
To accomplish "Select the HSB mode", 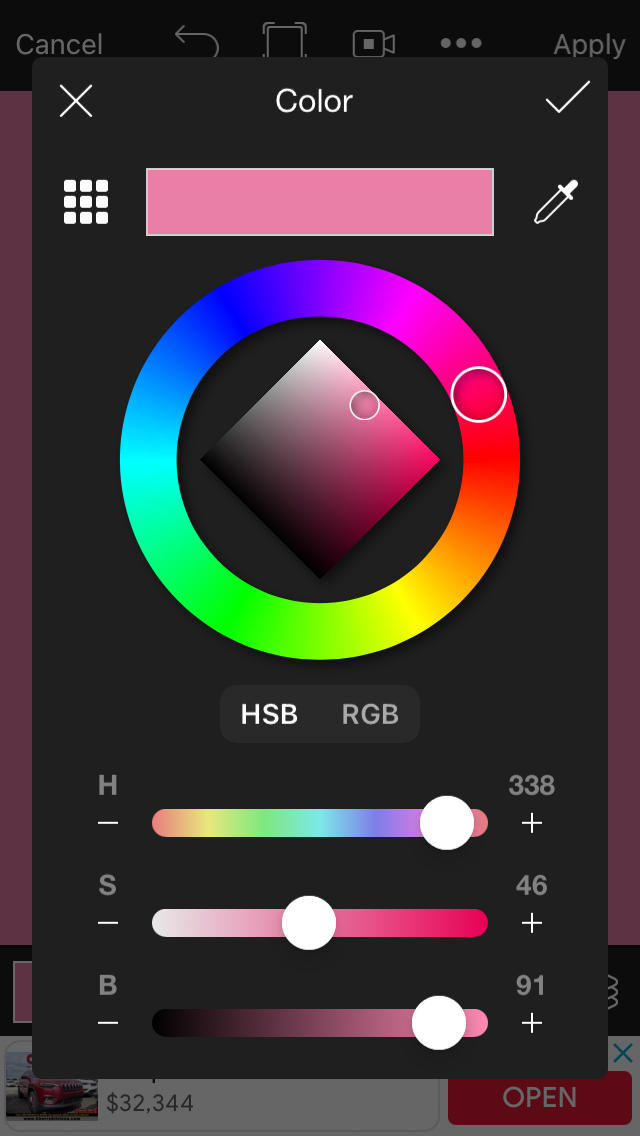I will [269, 714].
